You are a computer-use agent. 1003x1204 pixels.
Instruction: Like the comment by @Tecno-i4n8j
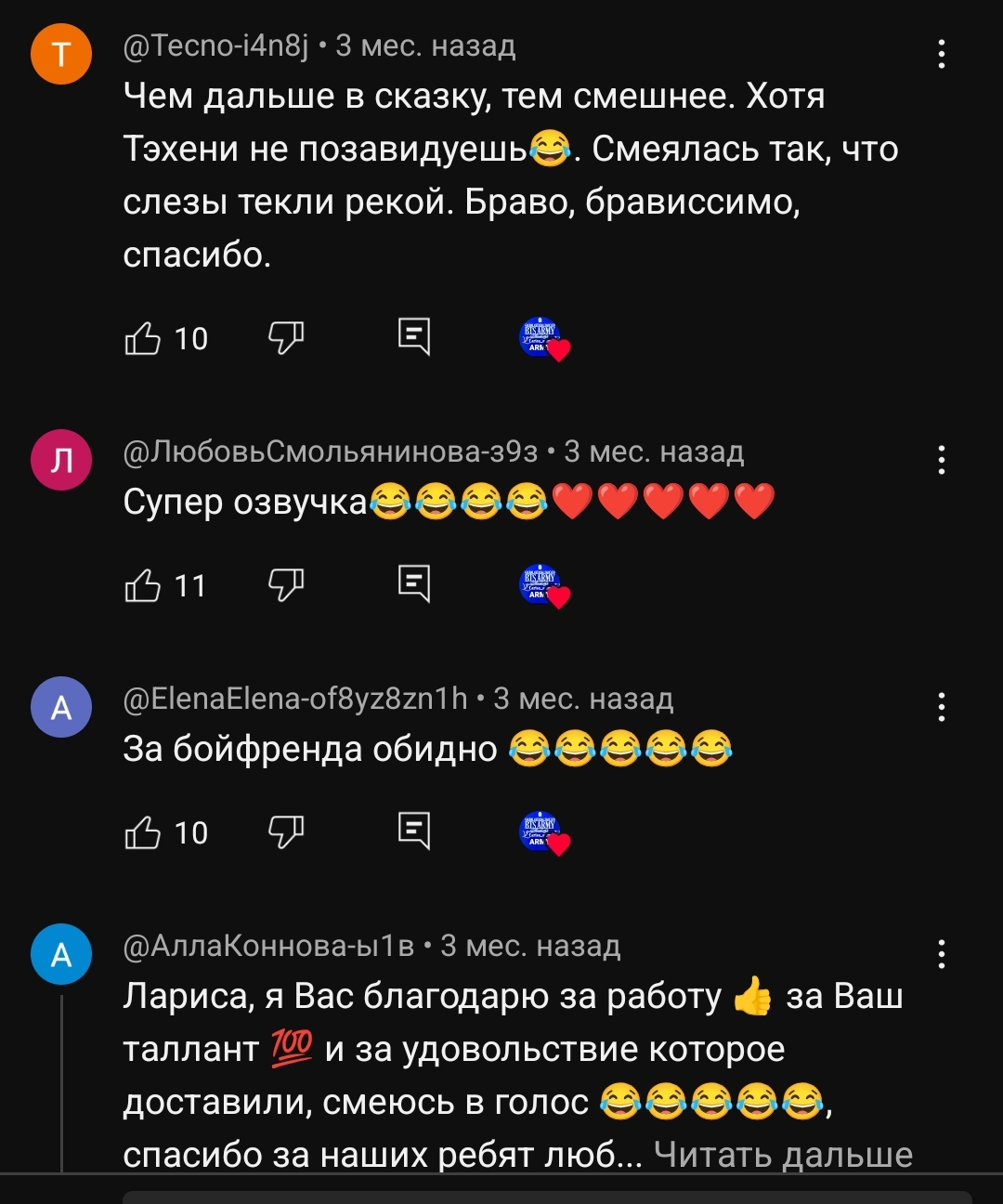(143, 338)
